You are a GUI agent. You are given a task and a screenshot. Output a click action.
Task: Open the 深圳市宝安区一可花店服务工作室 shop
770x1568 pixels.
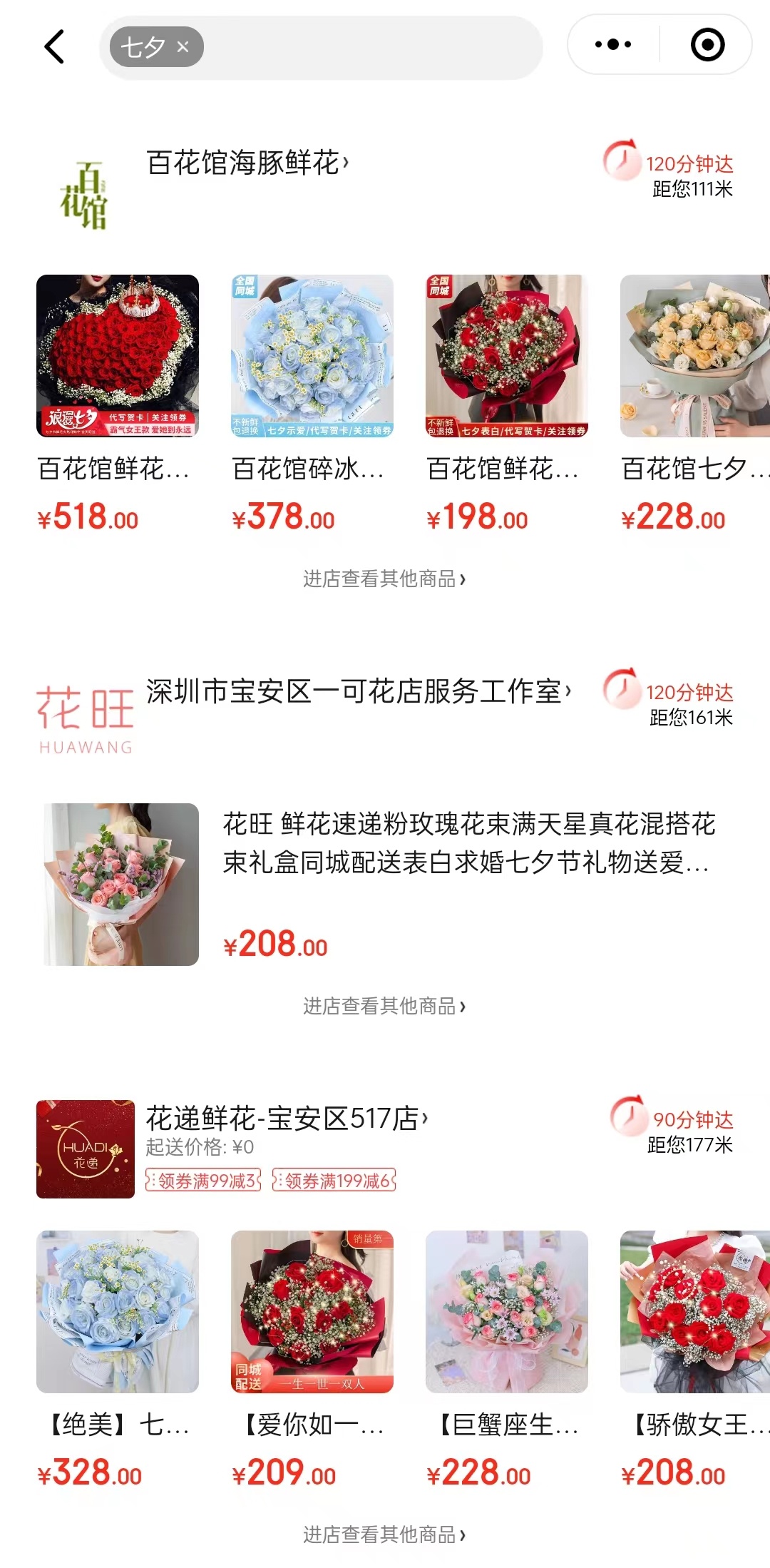click(358, 691)
